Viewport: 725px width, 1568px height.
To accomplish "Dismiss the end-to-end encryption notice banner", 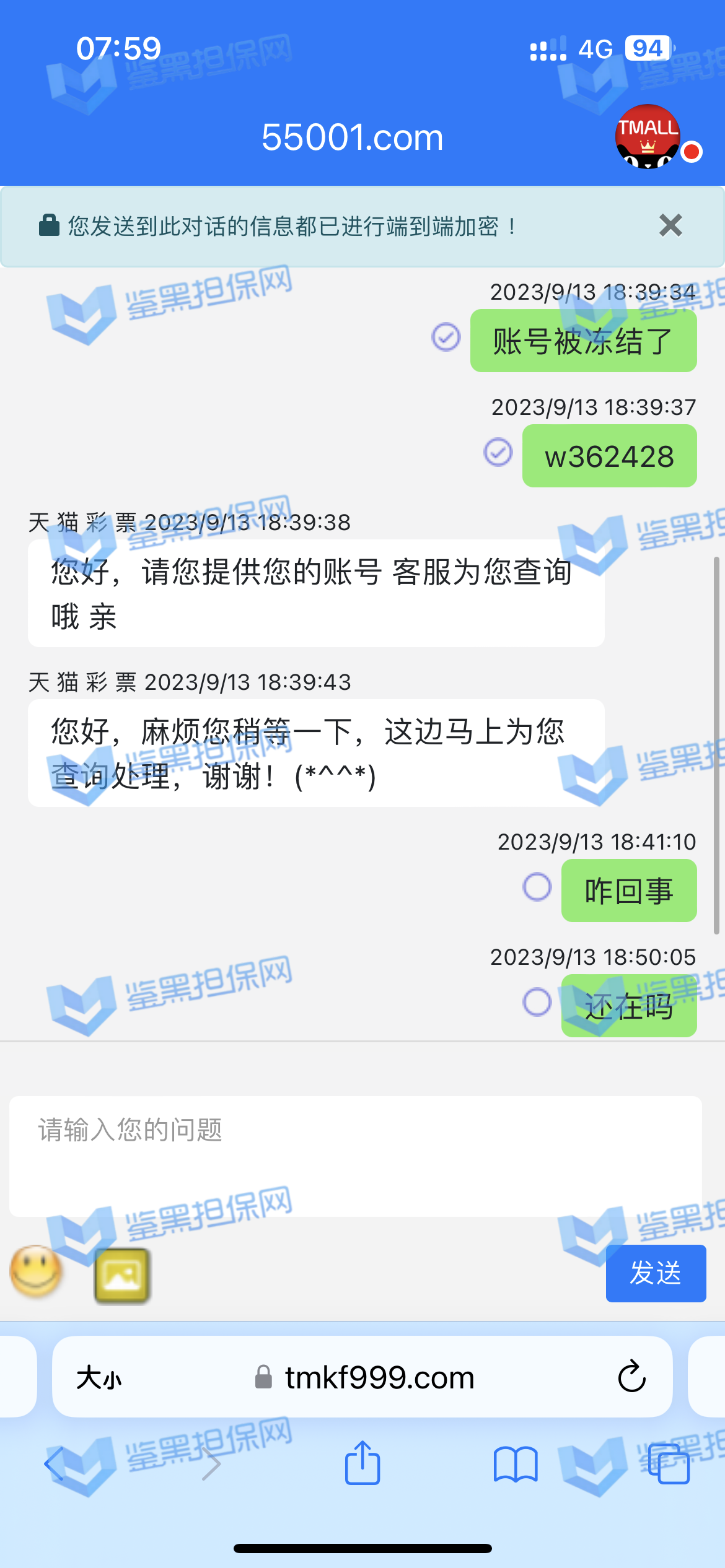I will point(670,225).
